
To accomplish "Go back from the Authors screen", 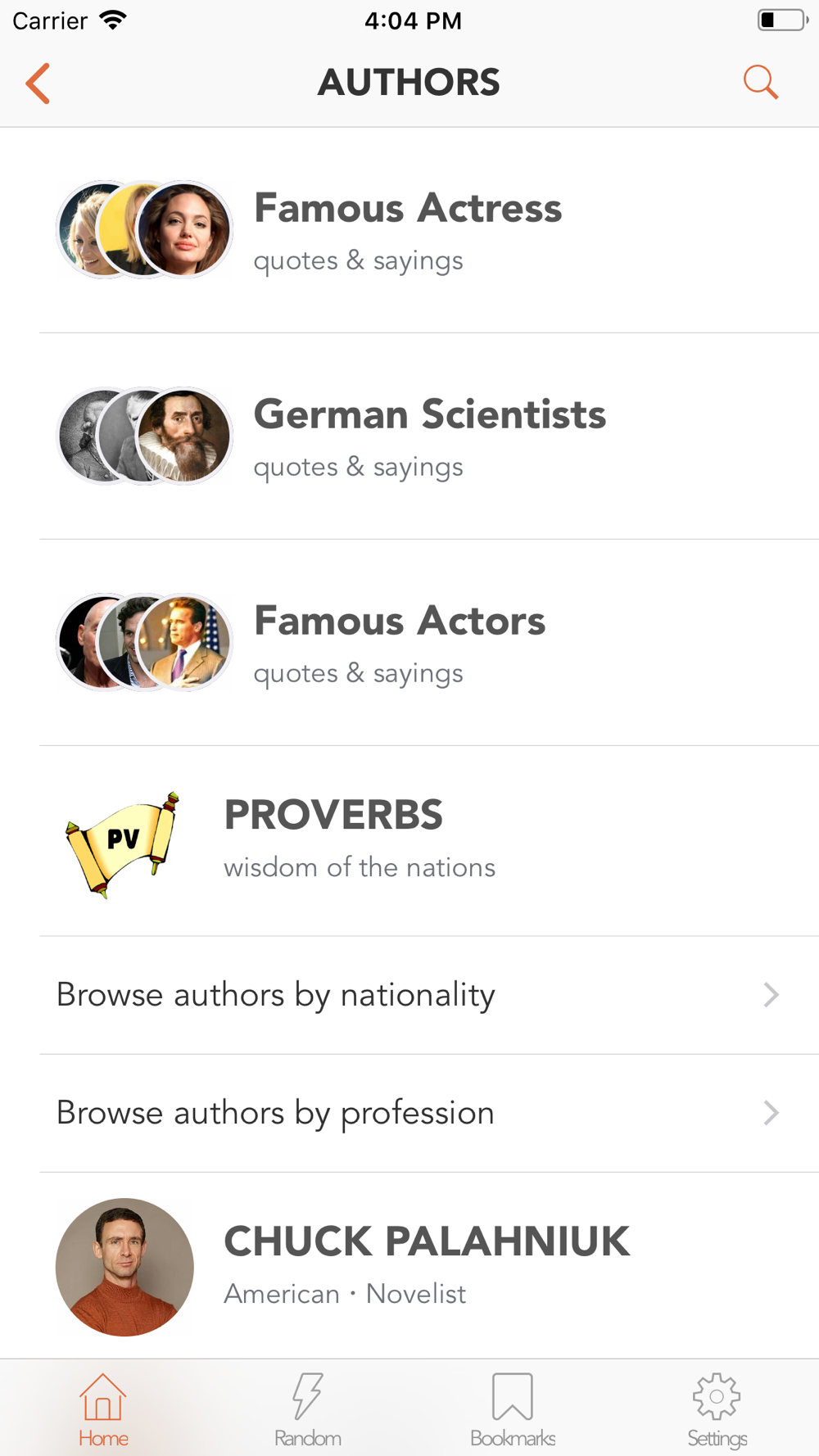I will click(x=38, y=84).
